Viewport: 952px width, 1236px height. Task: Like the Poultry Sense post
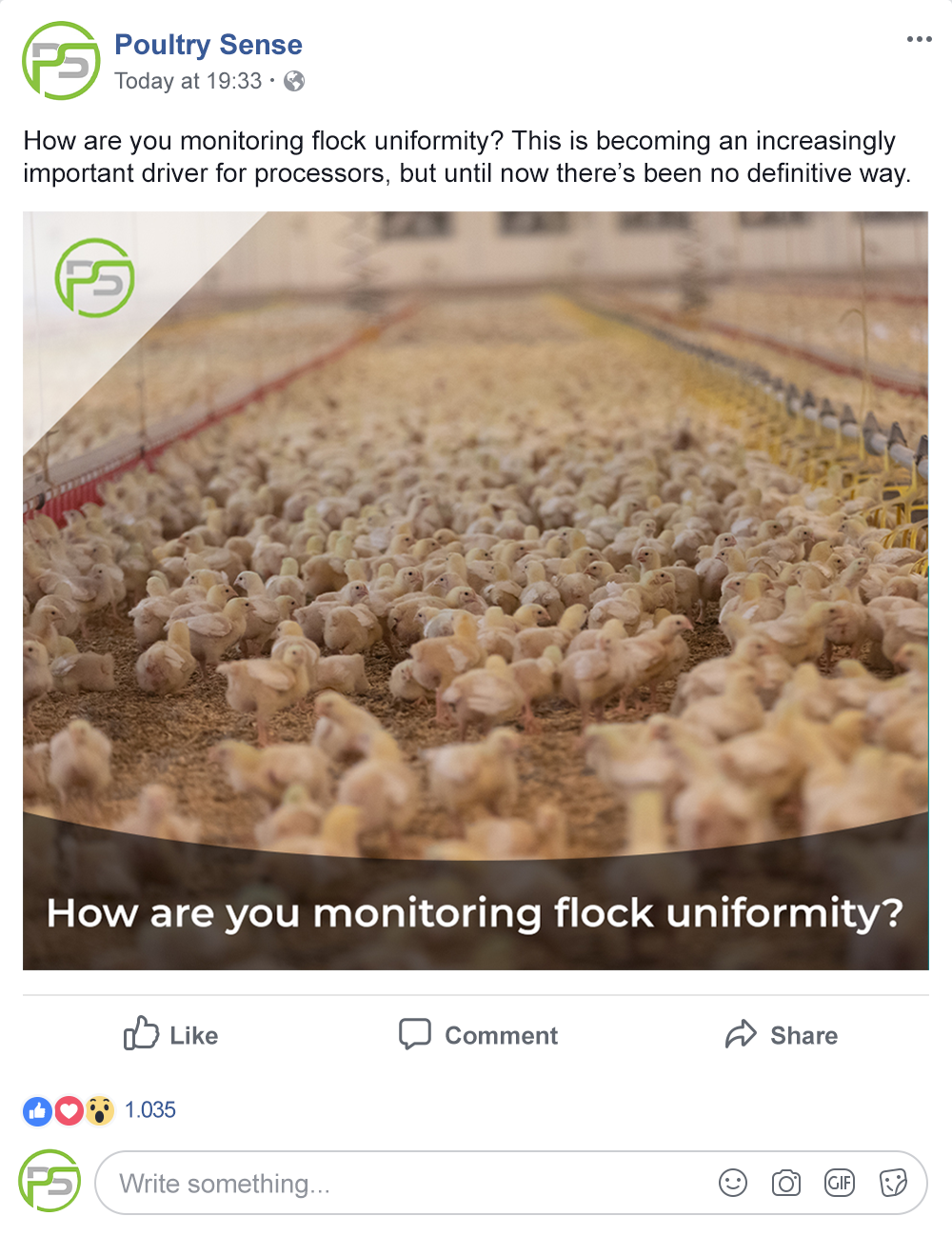(x=171, y=1035)
